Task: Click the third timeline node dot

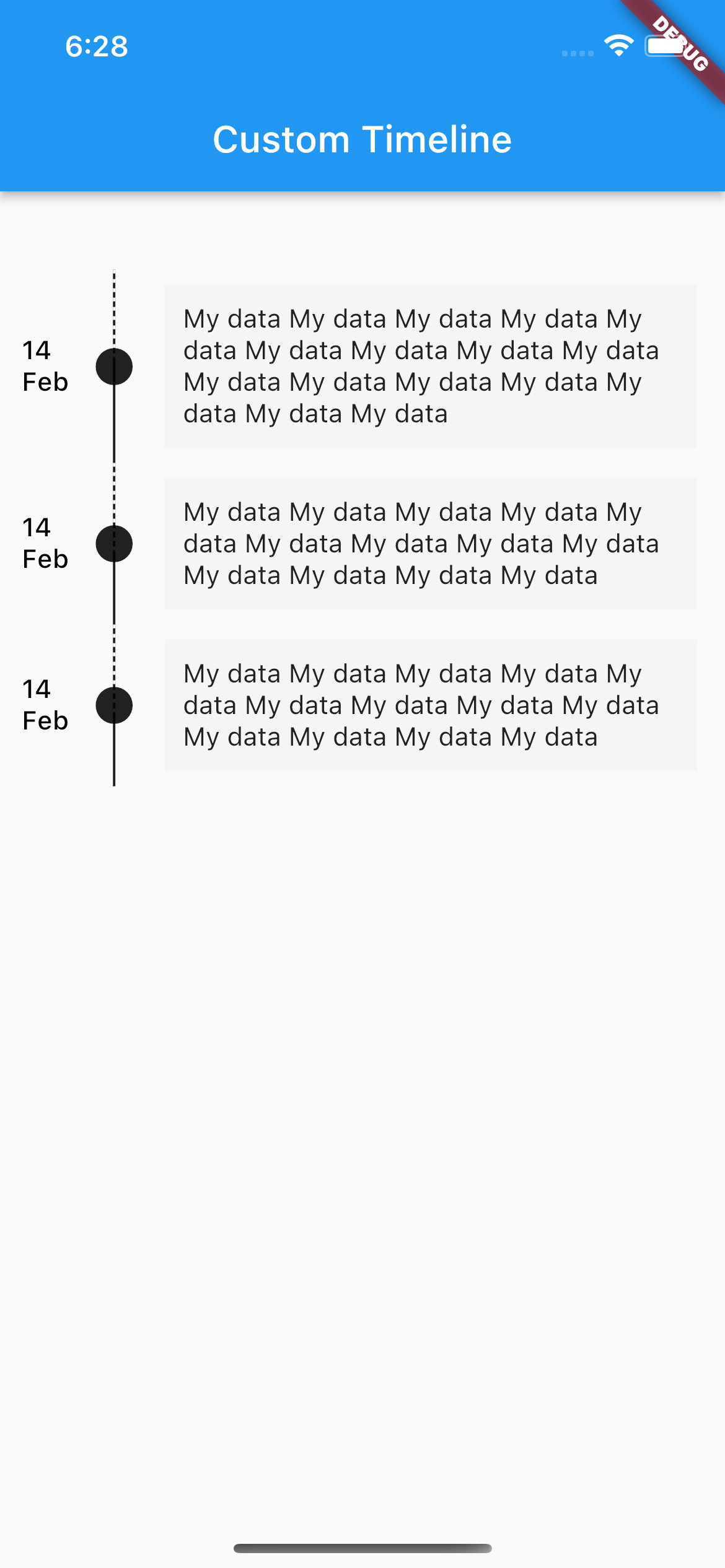Action: 113,705
